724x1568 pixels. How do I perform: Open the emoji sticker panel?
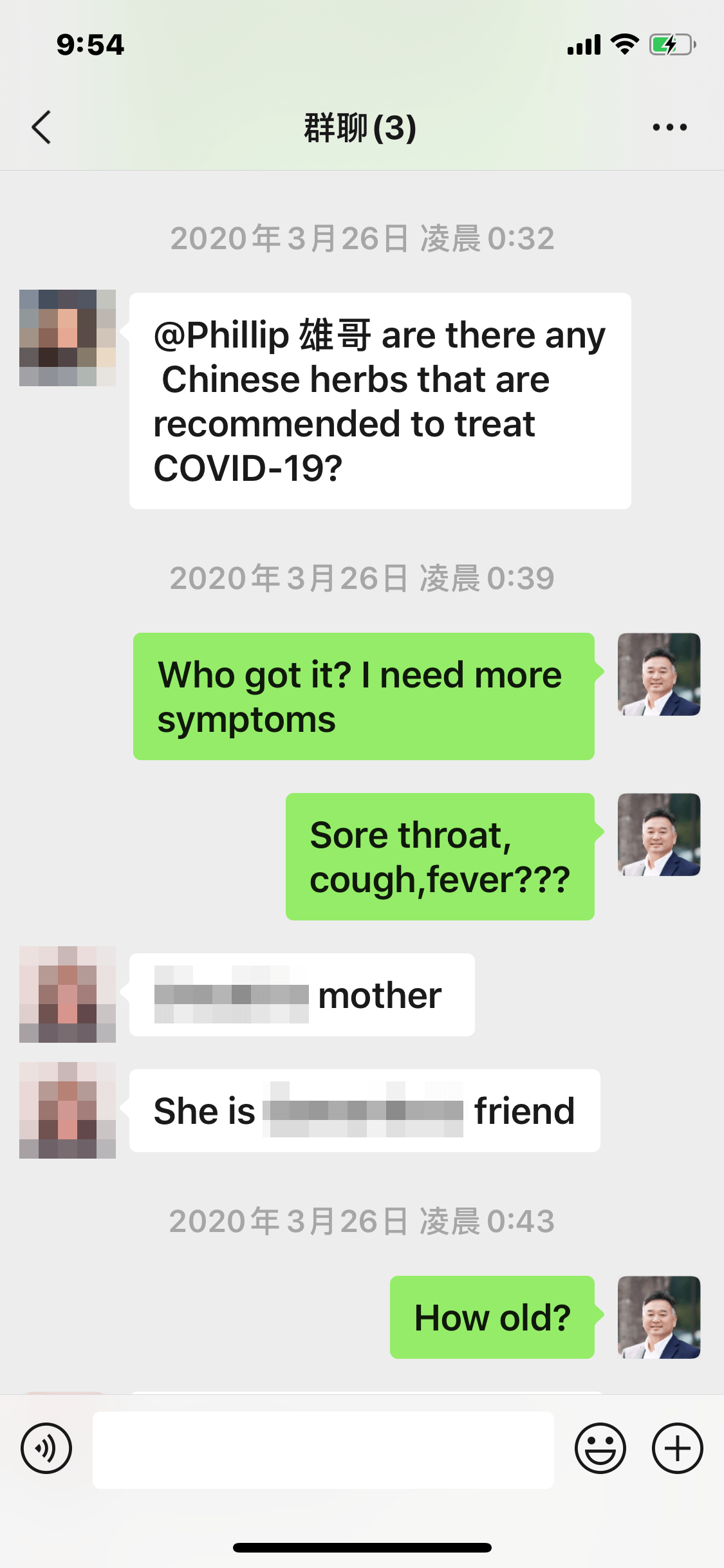click(x=600, y=1448)
